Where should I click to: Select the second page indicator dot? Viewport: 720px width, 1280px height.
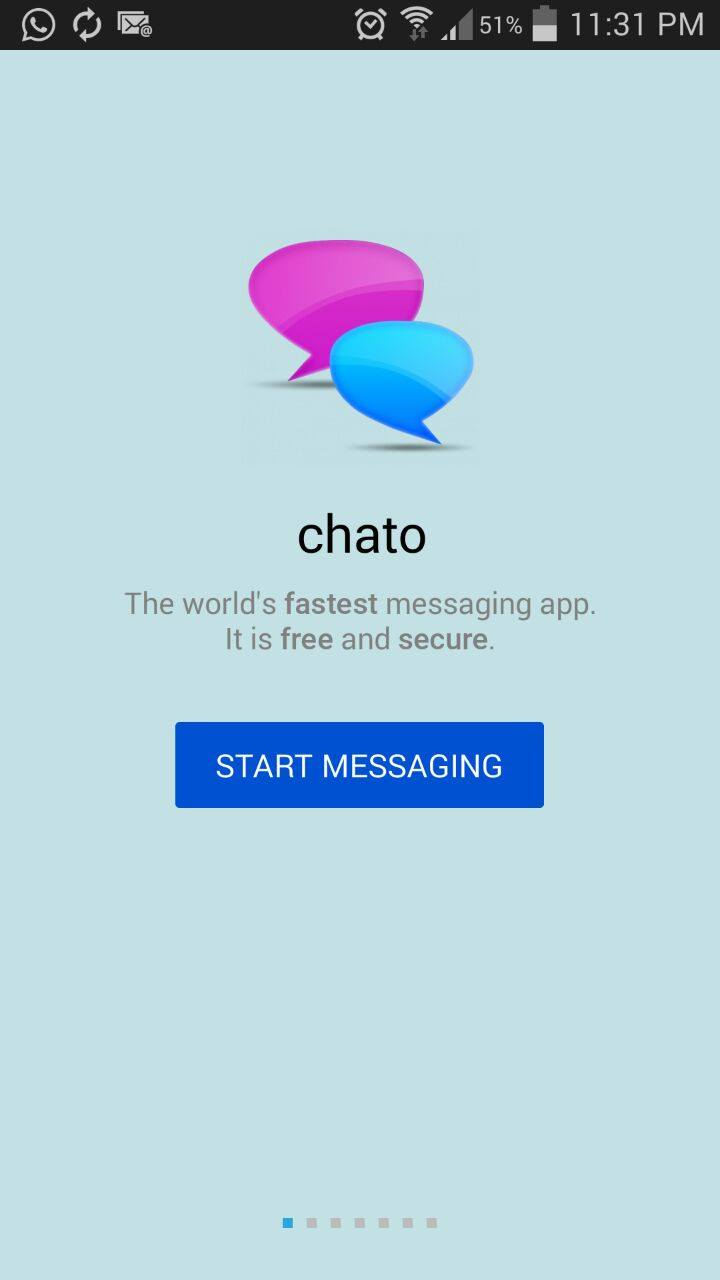[312, 1222]
